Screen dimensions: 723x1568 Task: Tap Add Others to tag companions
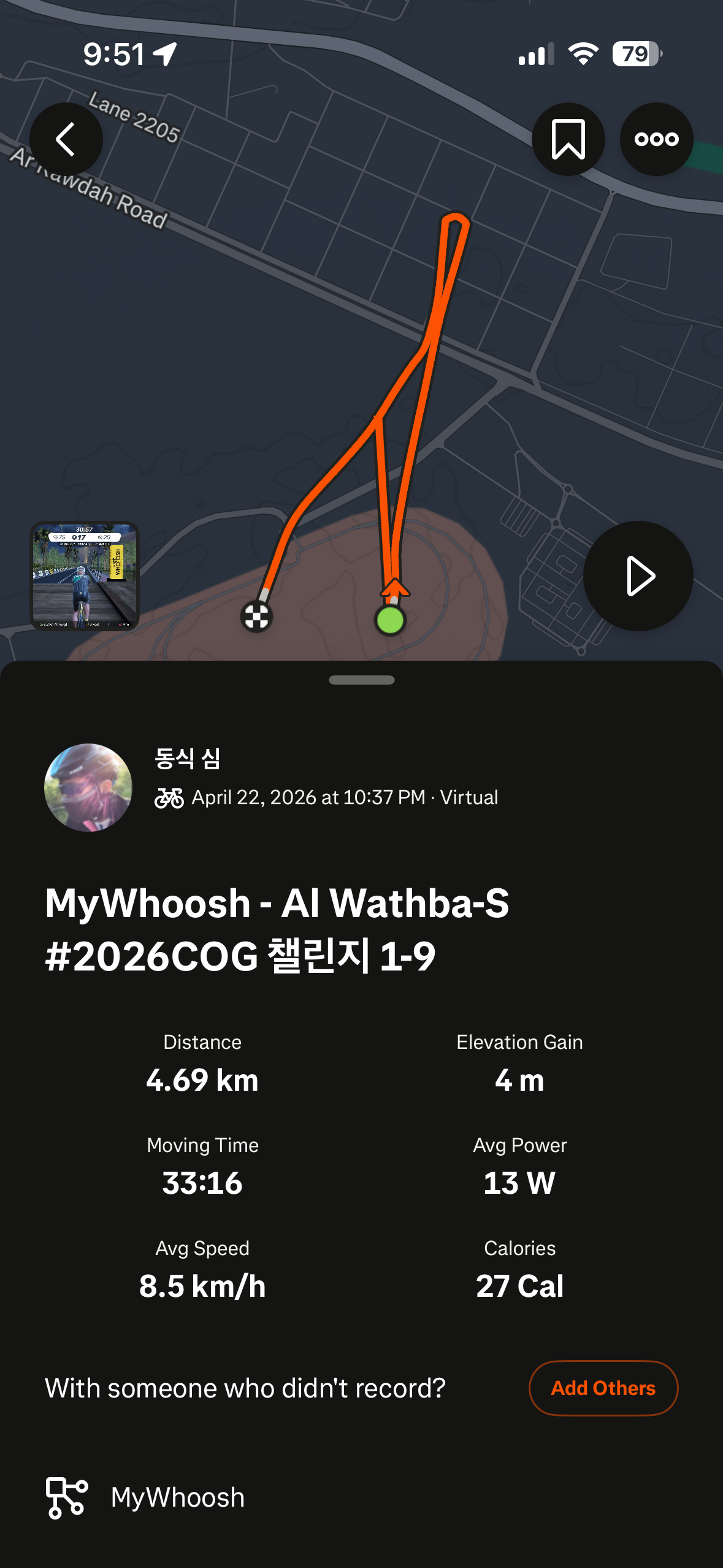(603, 1388)
